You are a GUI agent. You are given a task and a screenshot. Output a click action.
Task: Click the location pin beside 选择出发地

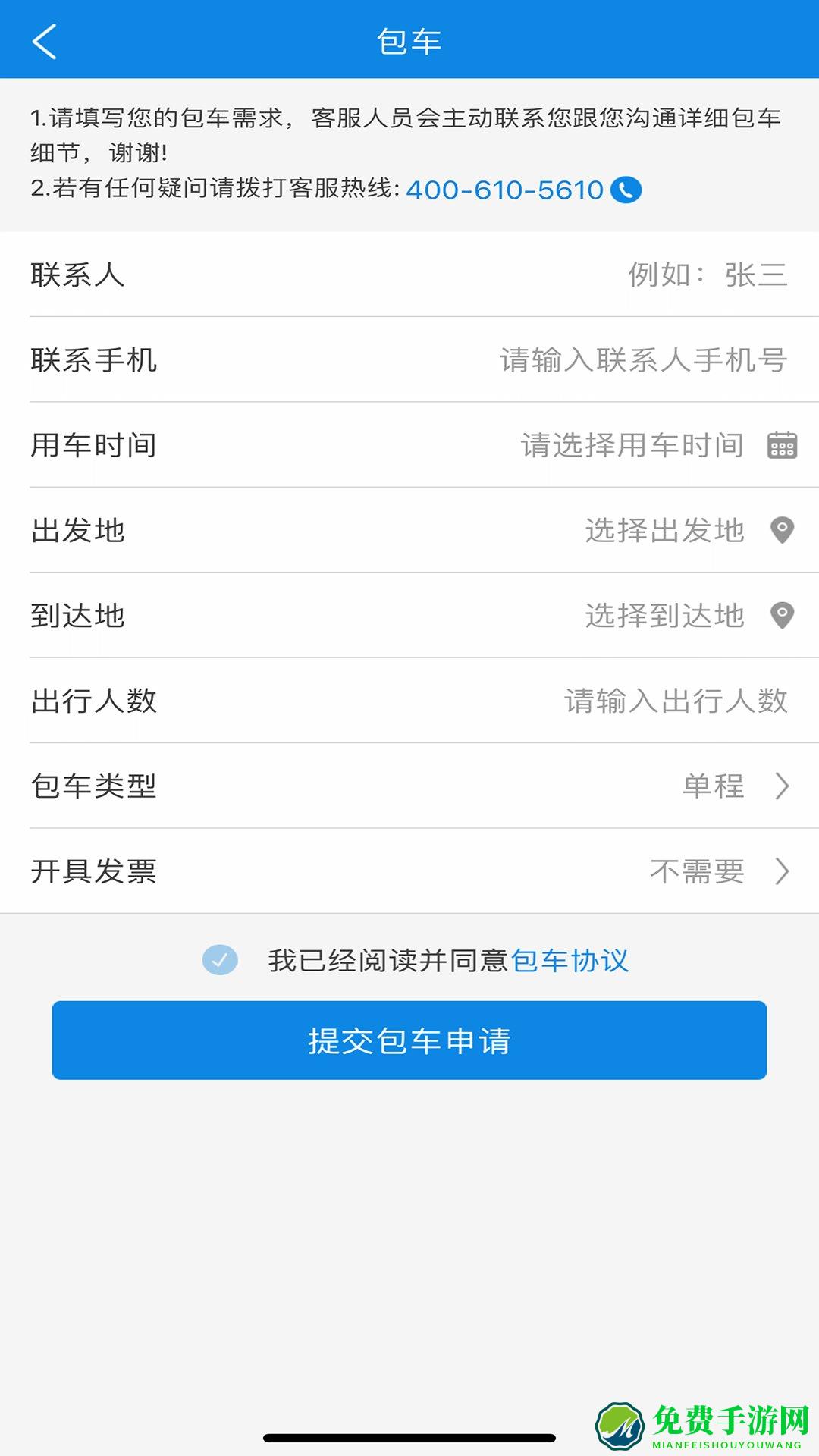(782, 531)
